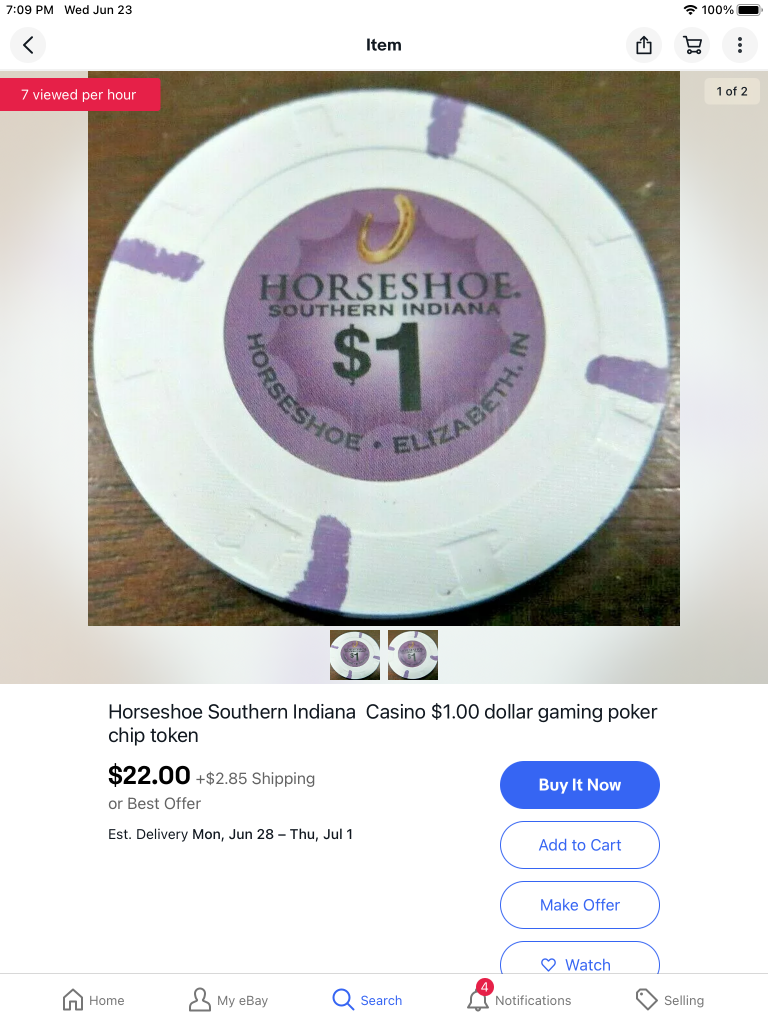Screen dimensions: 768x1024
Task: Share this item listing
Action: point(644,45)
